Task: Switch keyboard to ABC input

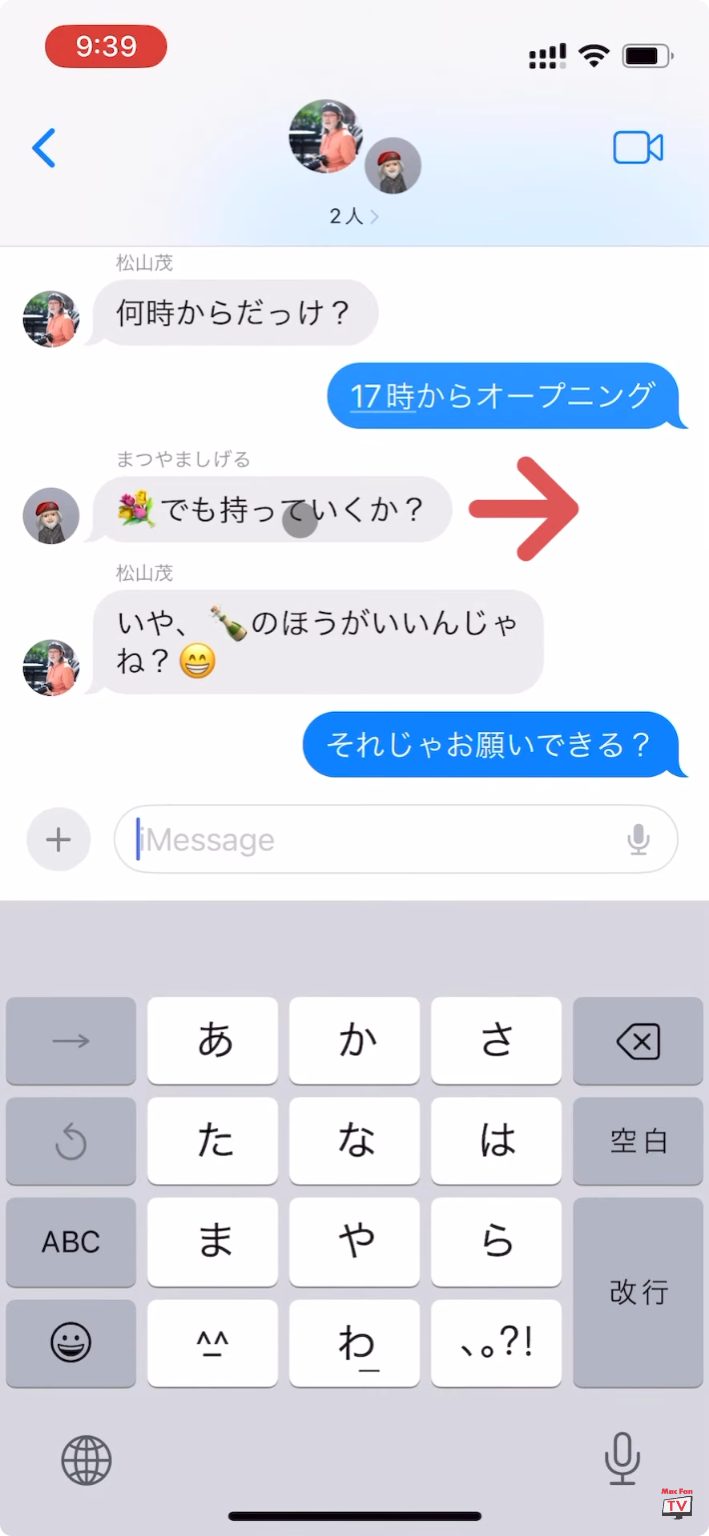Action: click(71, 1242)
